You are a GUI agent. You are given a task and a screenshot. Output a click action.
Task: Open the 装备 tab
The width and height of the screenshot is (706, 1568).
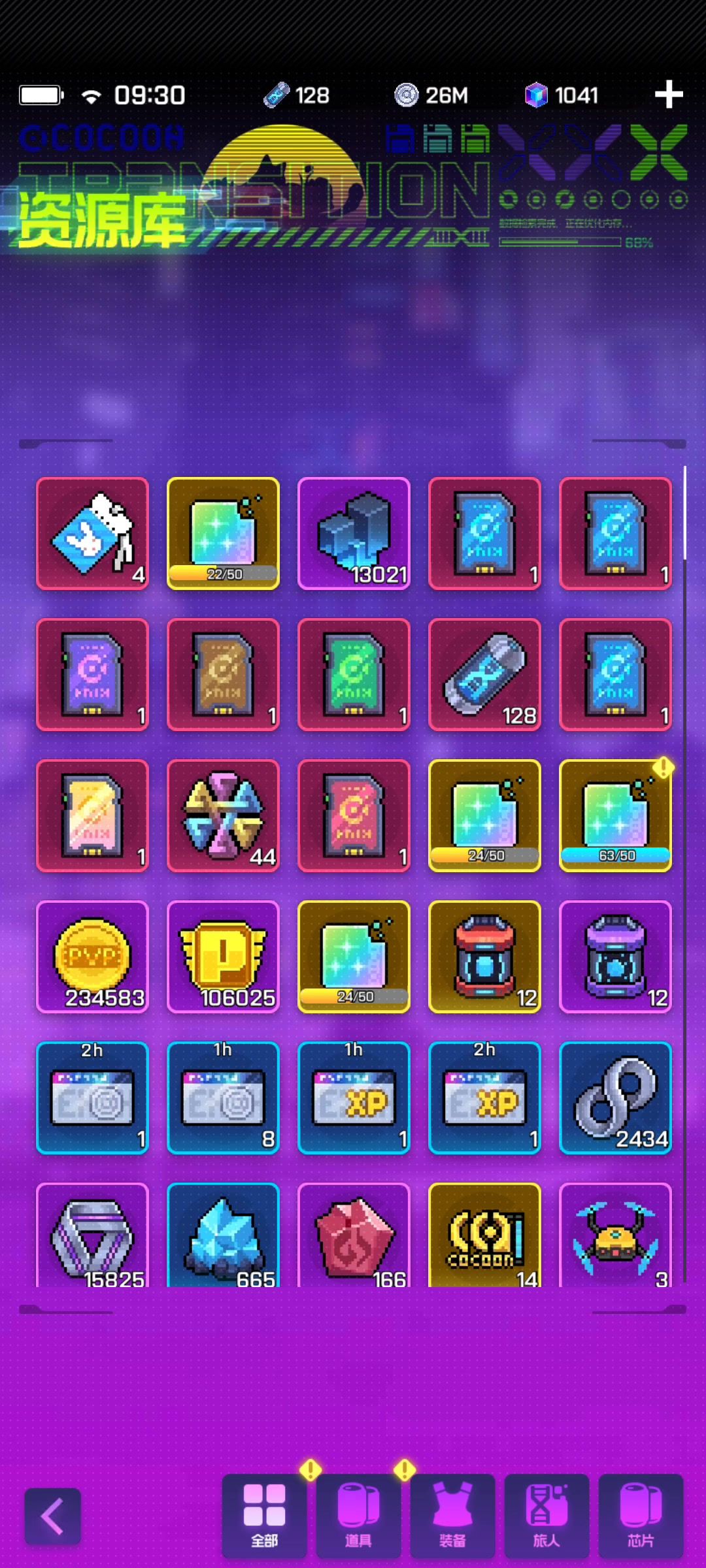click(452, 1516)
